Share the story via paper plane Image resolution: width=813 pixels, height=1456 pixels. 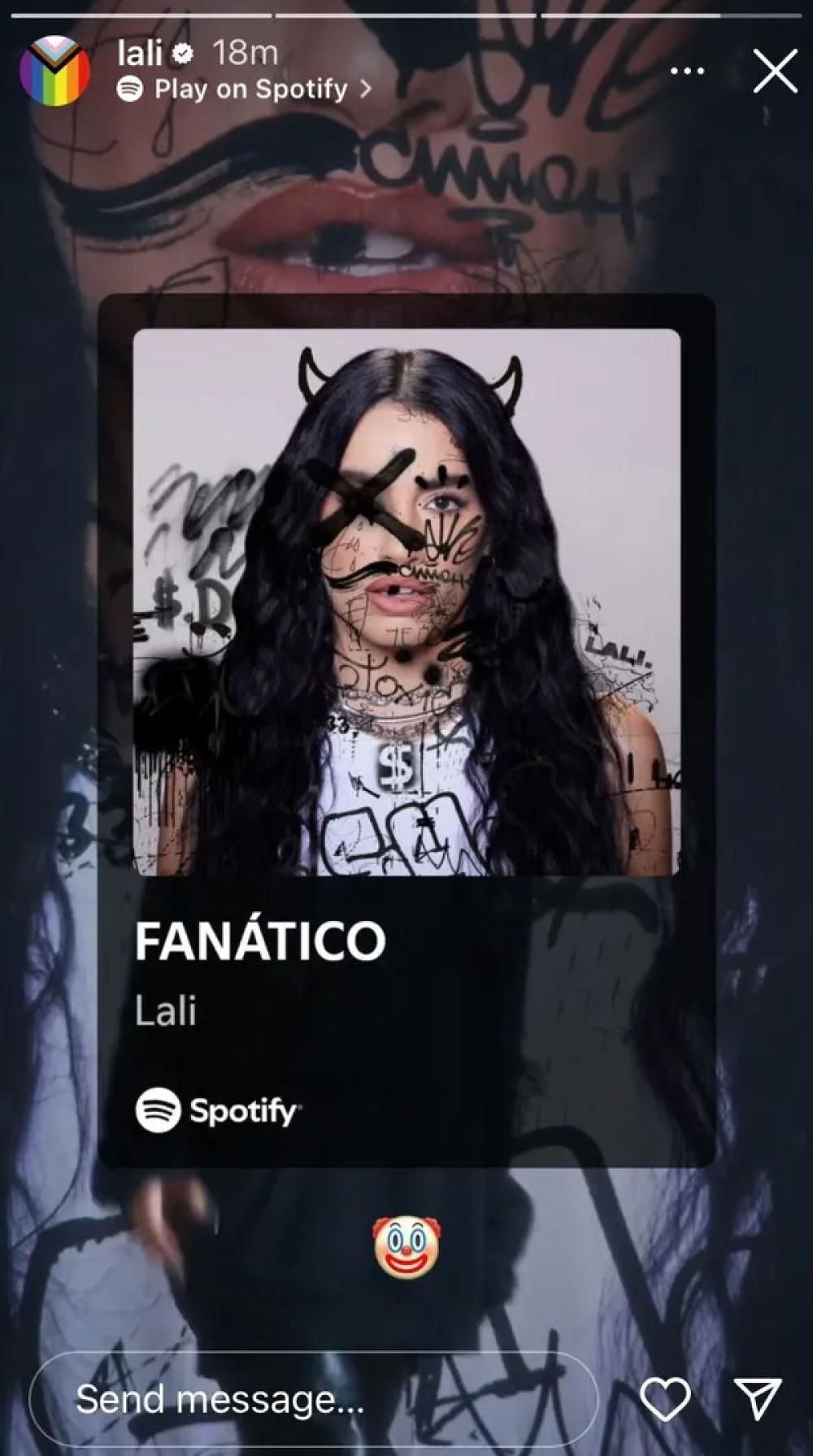[758, 1399]
